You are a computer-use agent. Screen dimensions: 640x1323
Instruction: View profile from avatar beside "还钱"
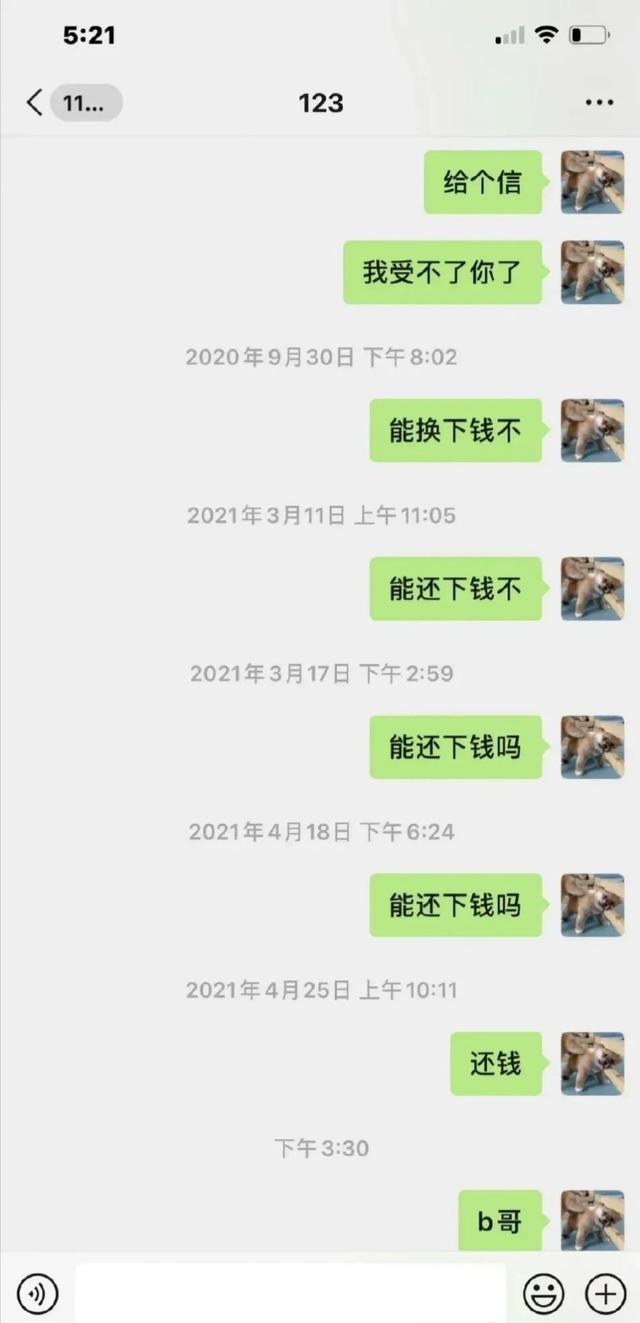(592, 1063)
